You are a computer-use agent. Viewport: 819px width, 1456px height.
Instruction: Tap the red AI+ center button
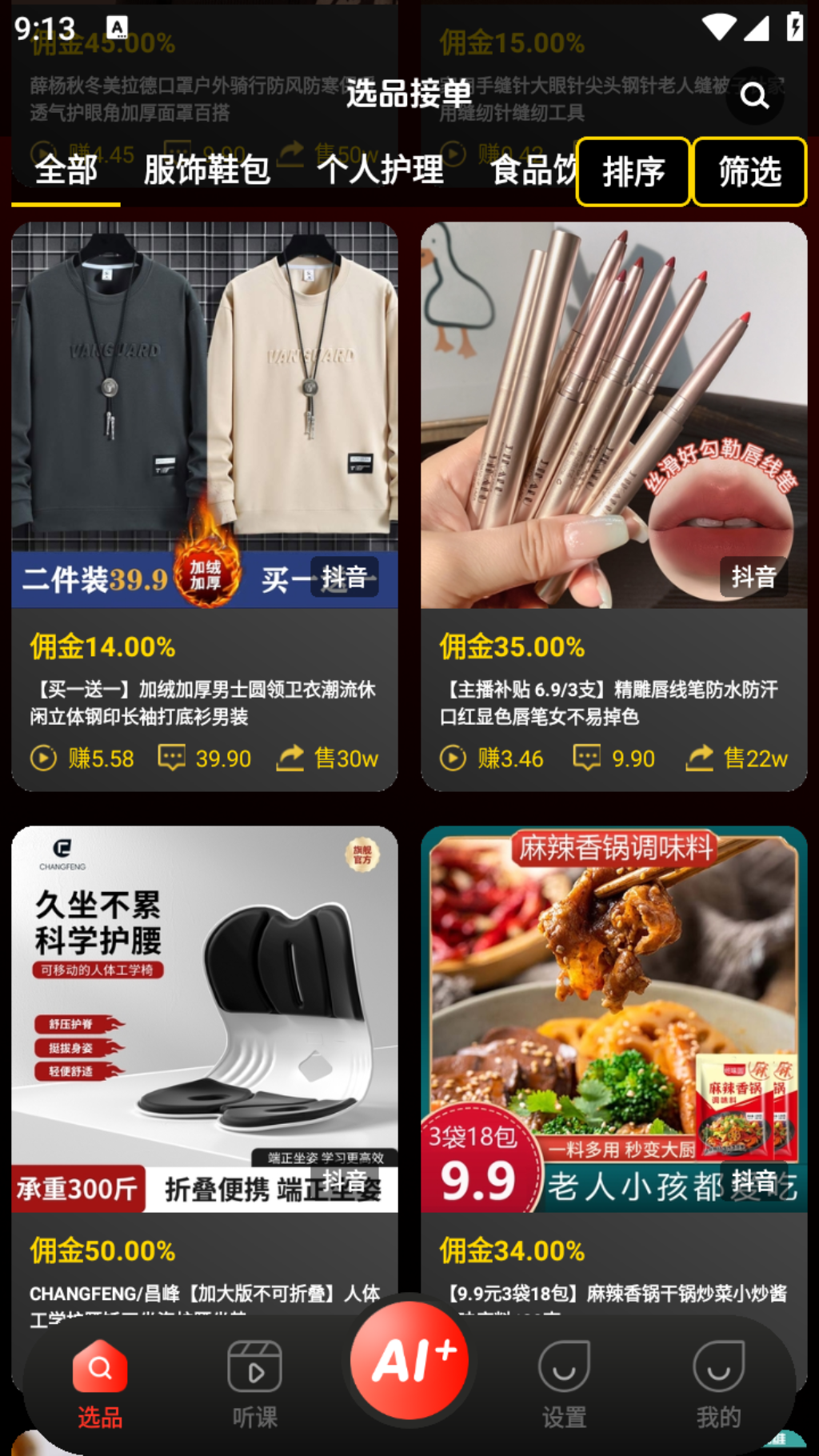point(409,1360)
